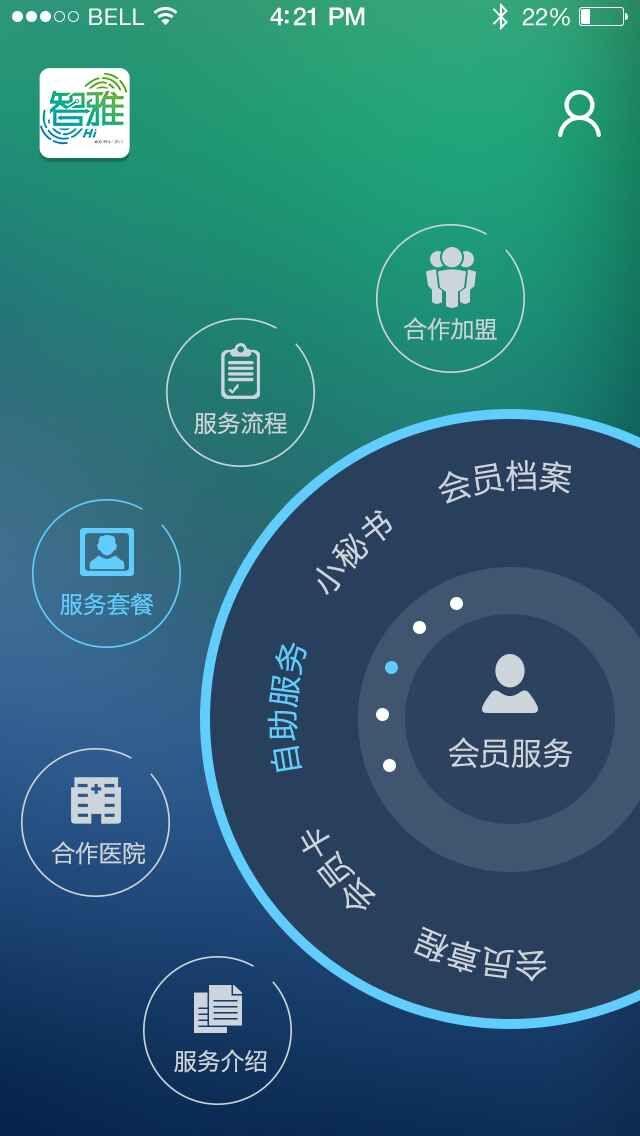Open 合作医院 circle button
The width and height of the screenshot is (640, 1136).
(96, 822)
